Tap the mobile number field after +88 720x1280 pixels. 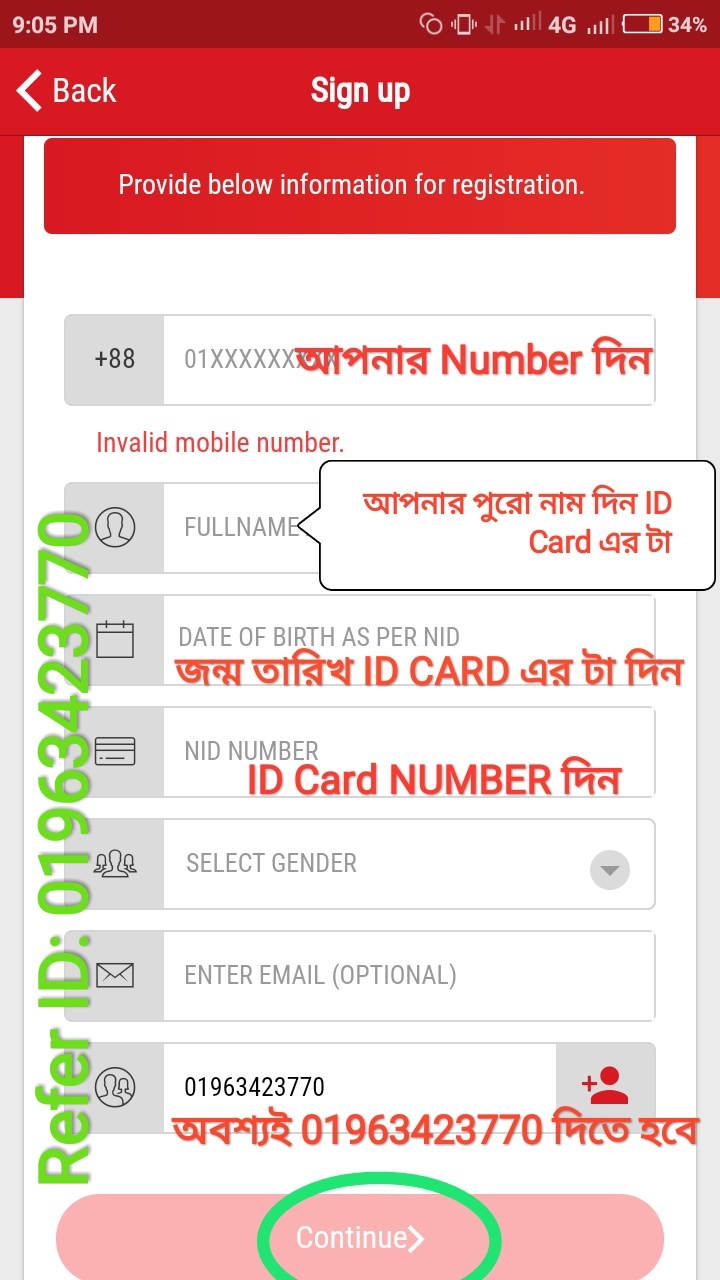[x=408, y=360]
